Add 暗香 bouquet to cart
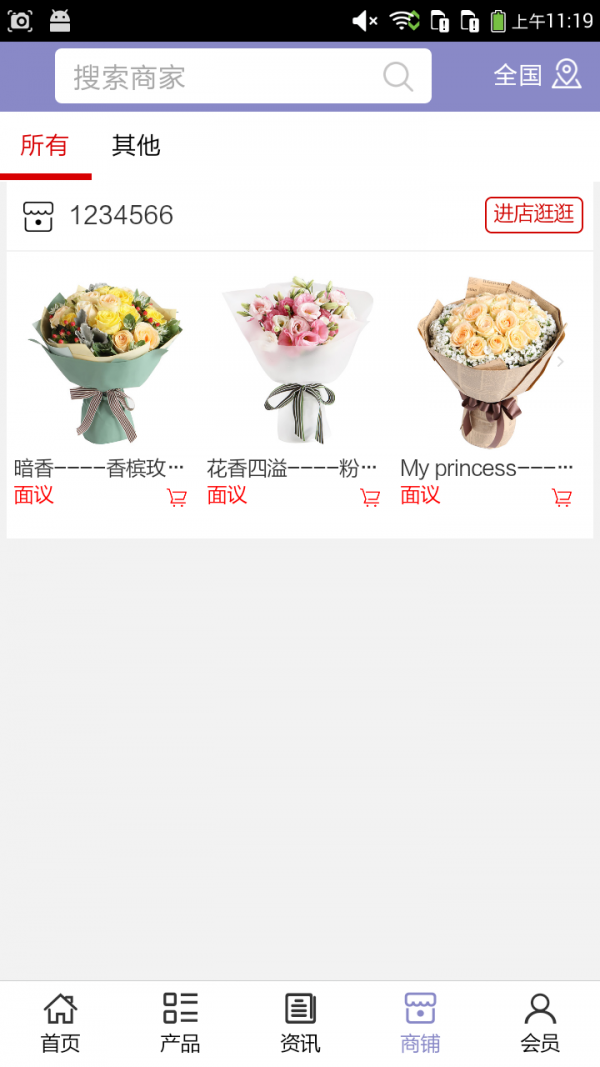 pos(177,497)
